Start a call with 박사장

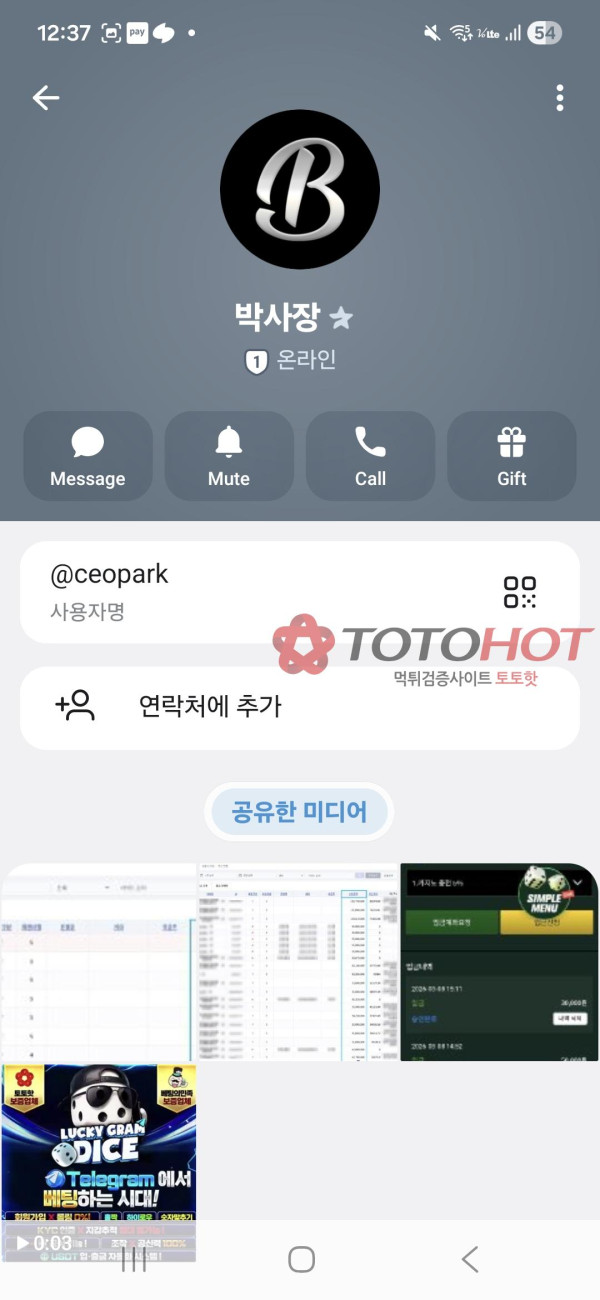tap(370, 456)
